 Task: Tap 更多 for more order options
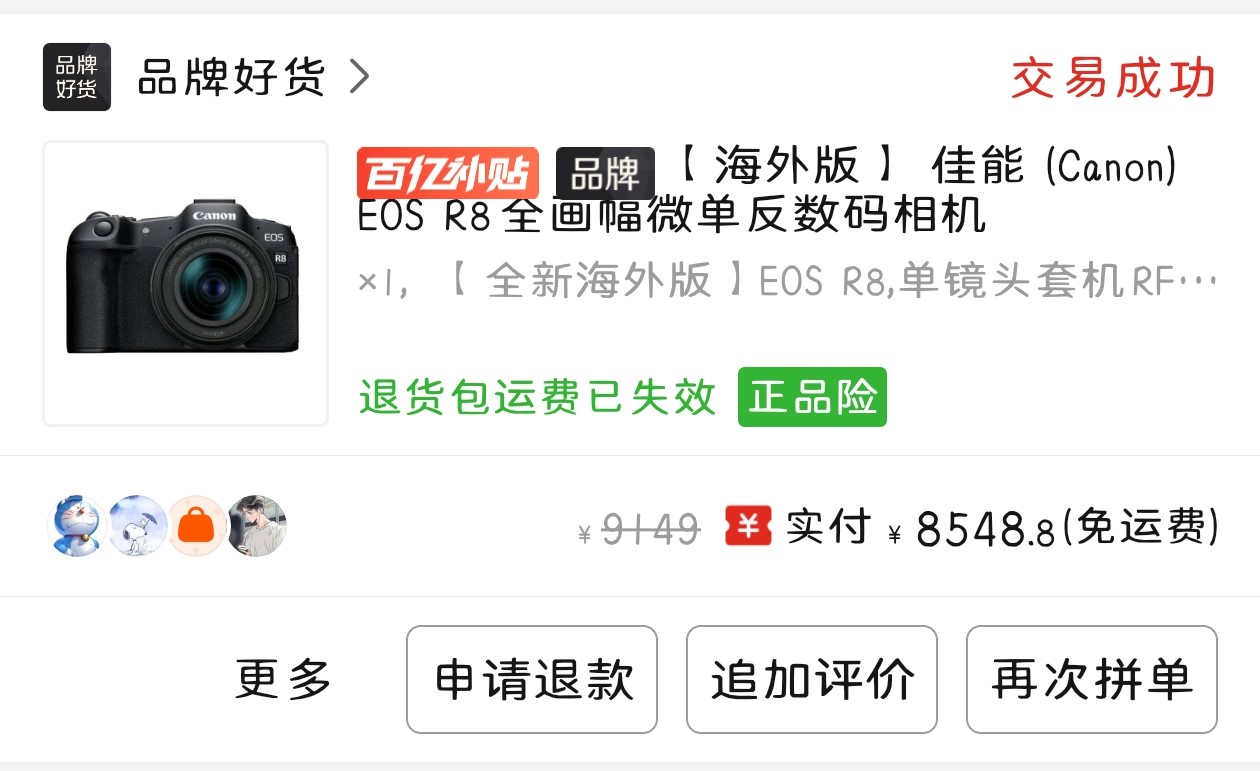283,680
